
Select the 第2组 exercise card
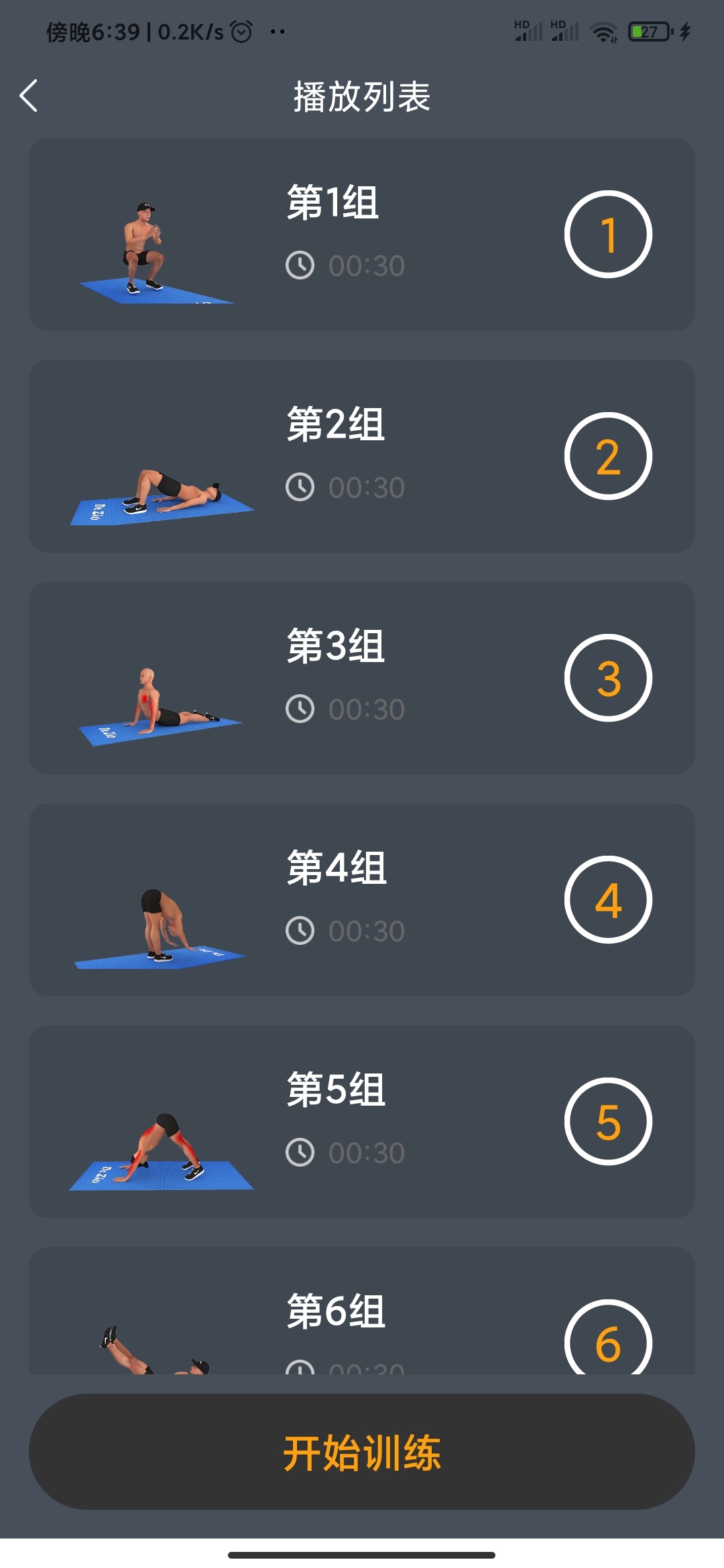tap(361, 456)
